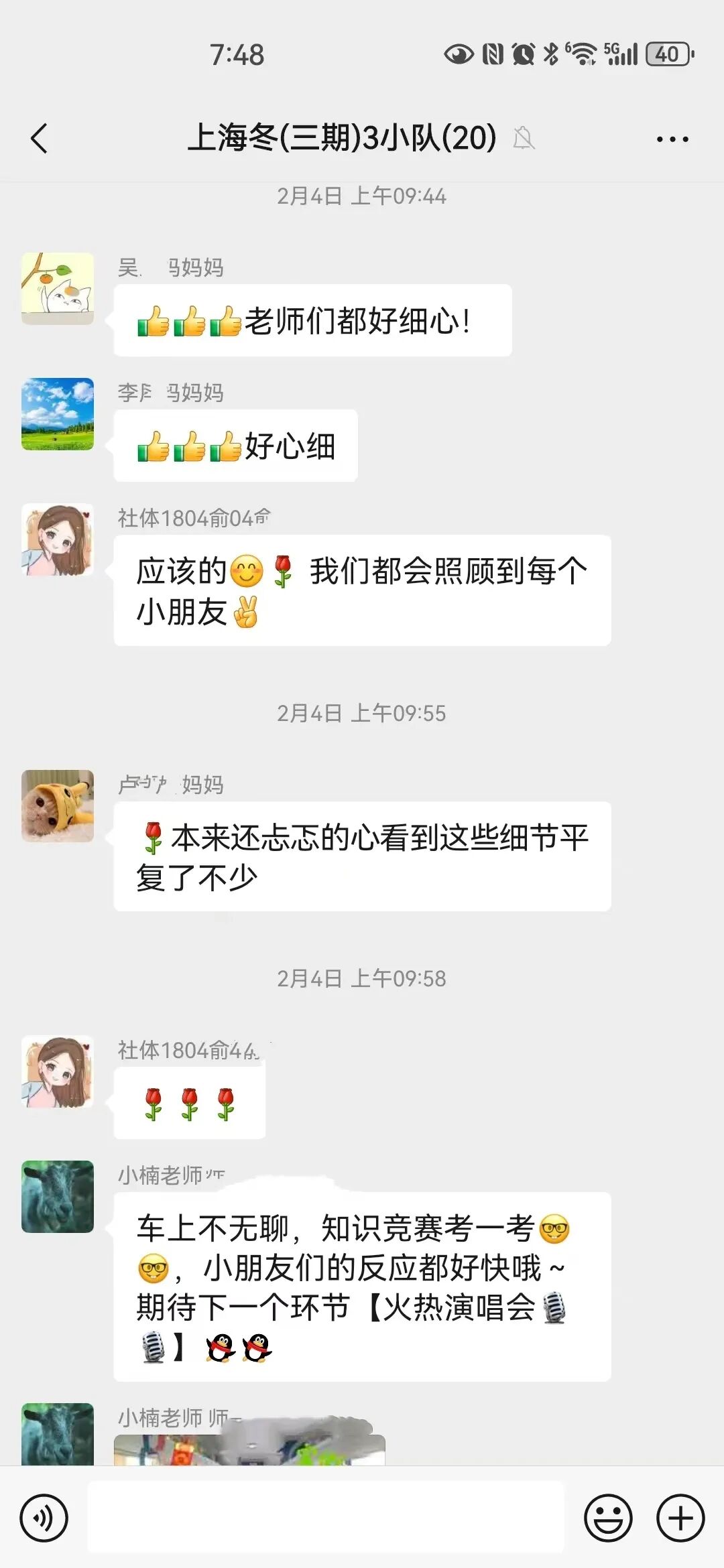Open the Pikachu cat avatar of 卢 妈妈

pyautogui.click(x=58, y=806)
